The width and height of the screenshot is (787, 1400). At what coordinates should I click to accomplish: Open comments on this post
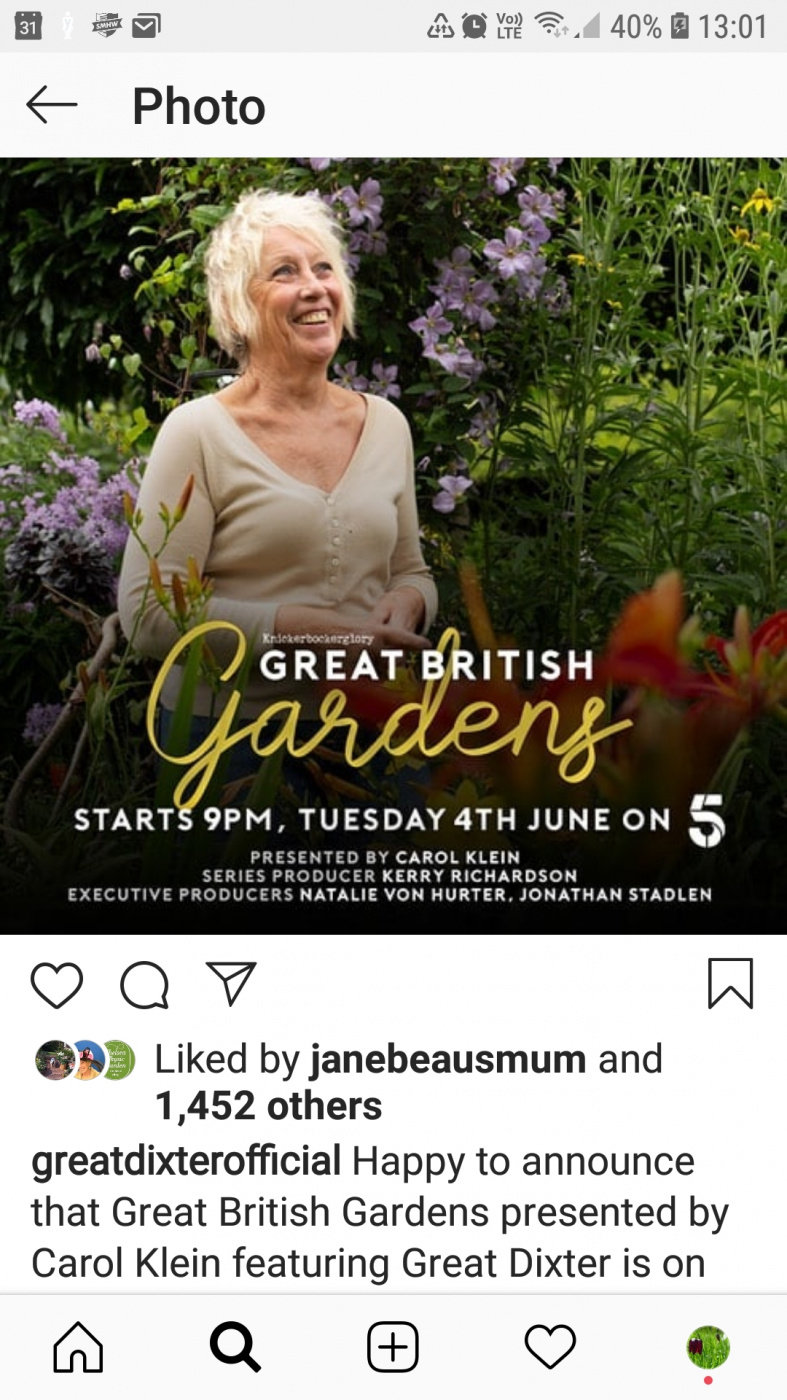click(x=144, y=984)
